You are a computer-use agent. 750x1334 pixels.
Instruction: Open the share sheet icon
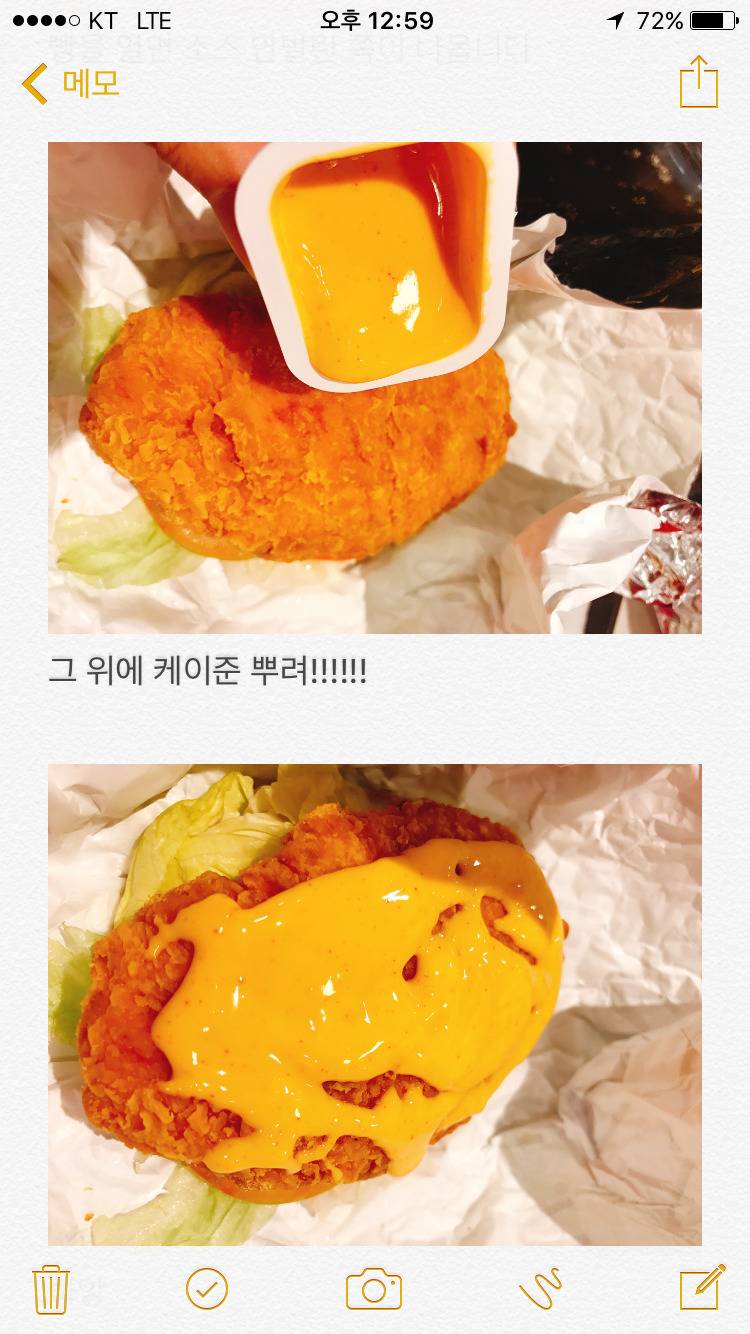click(700, 82)
